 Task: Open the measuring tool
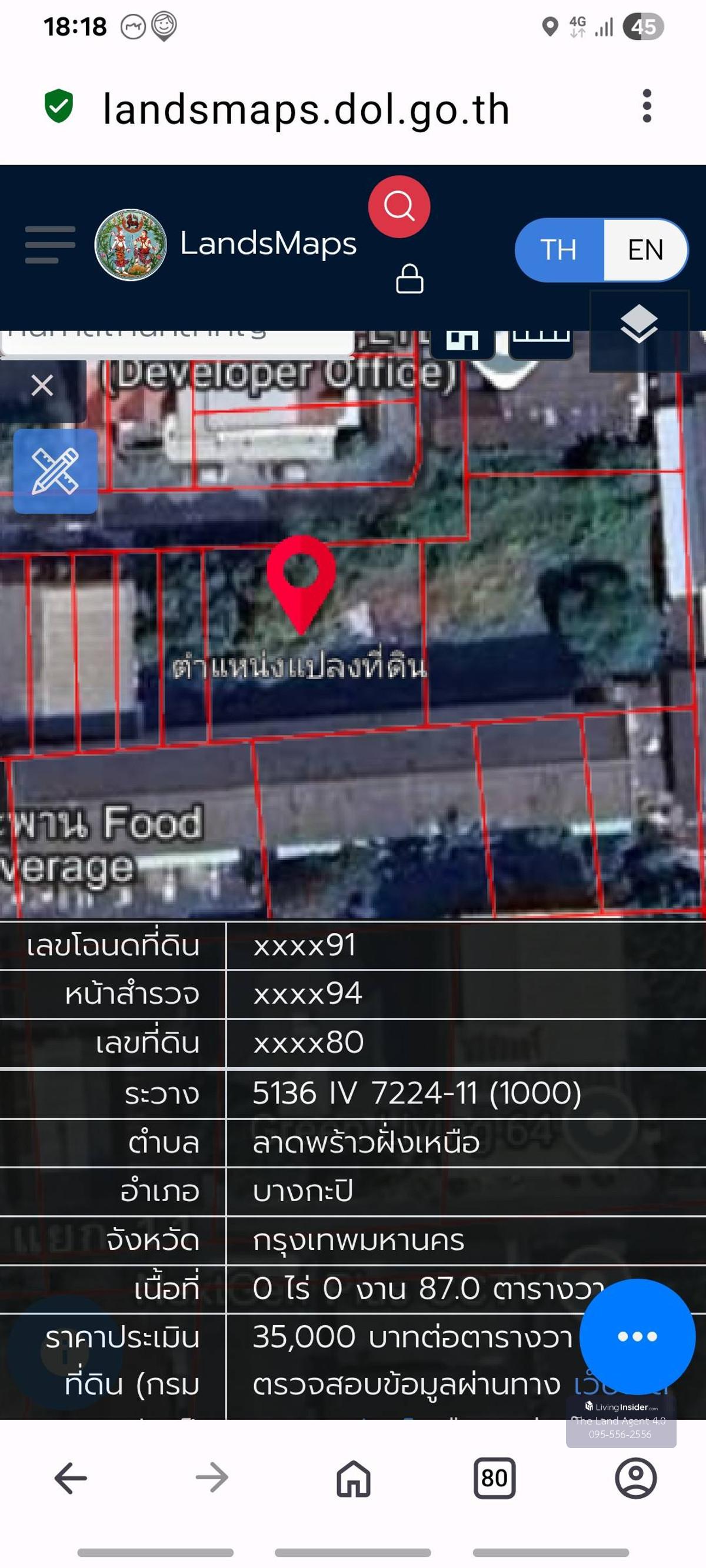(x=55, y=470)
